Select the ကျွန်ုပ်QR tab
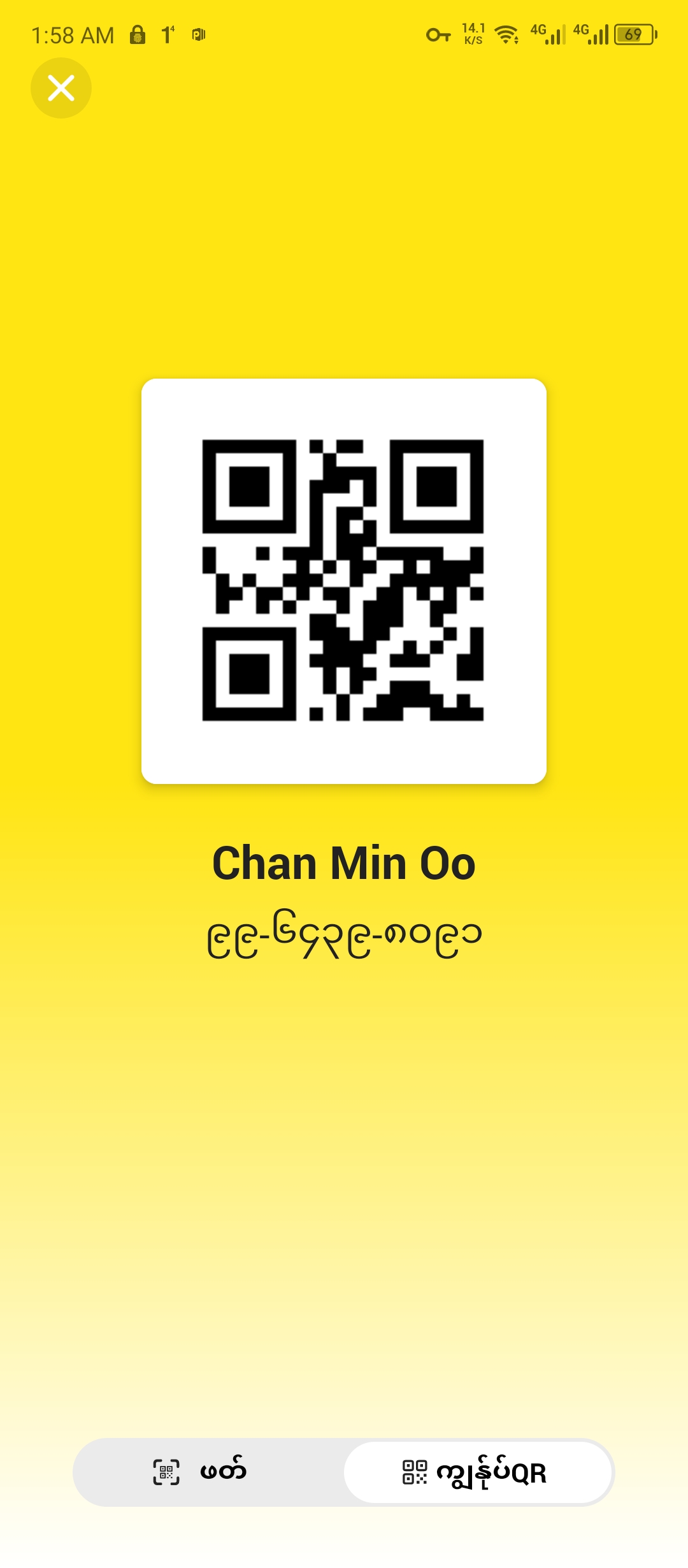Screen dimensions: 688x1568 coord(478,1472)
